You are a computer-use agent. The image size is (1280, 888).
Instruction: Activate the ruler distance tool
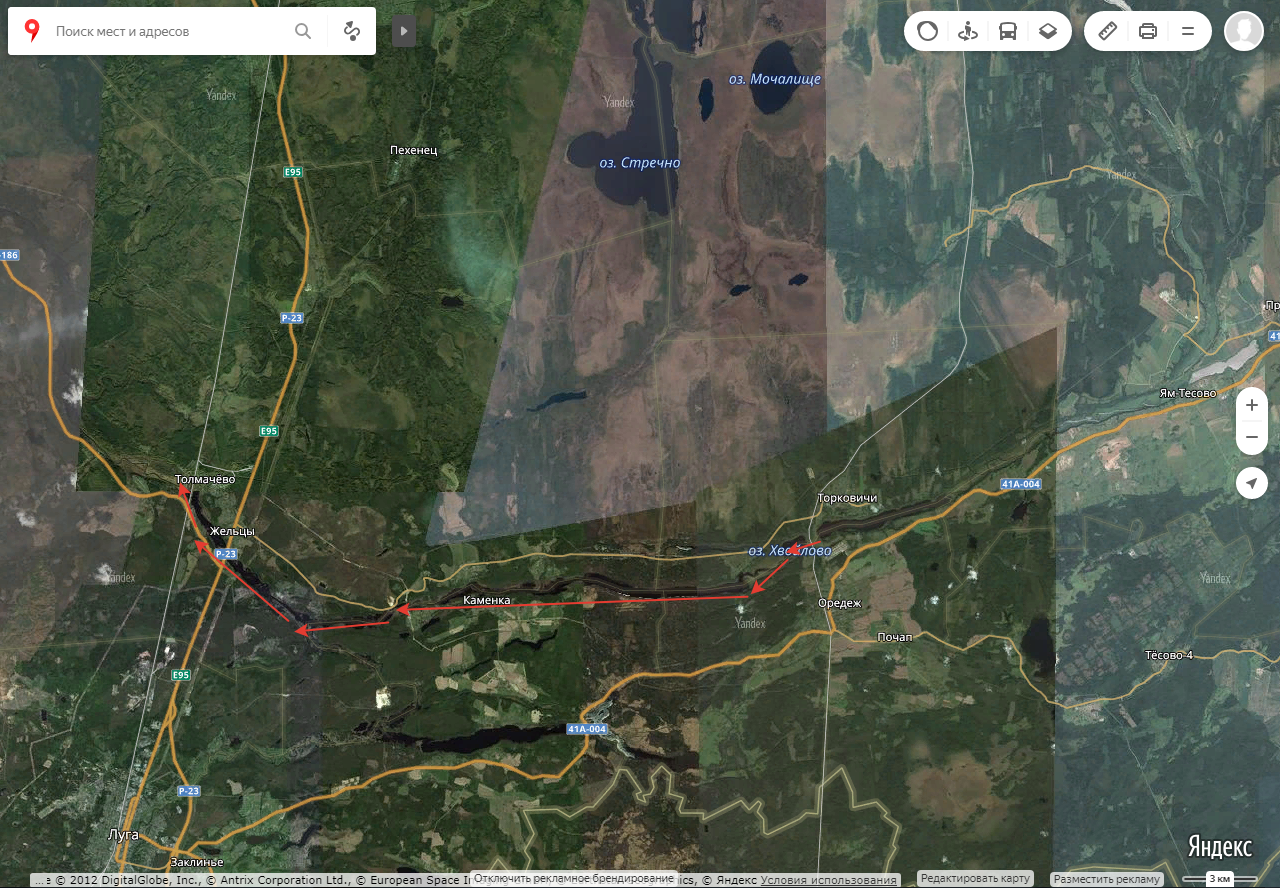(x=1108, y=31)
